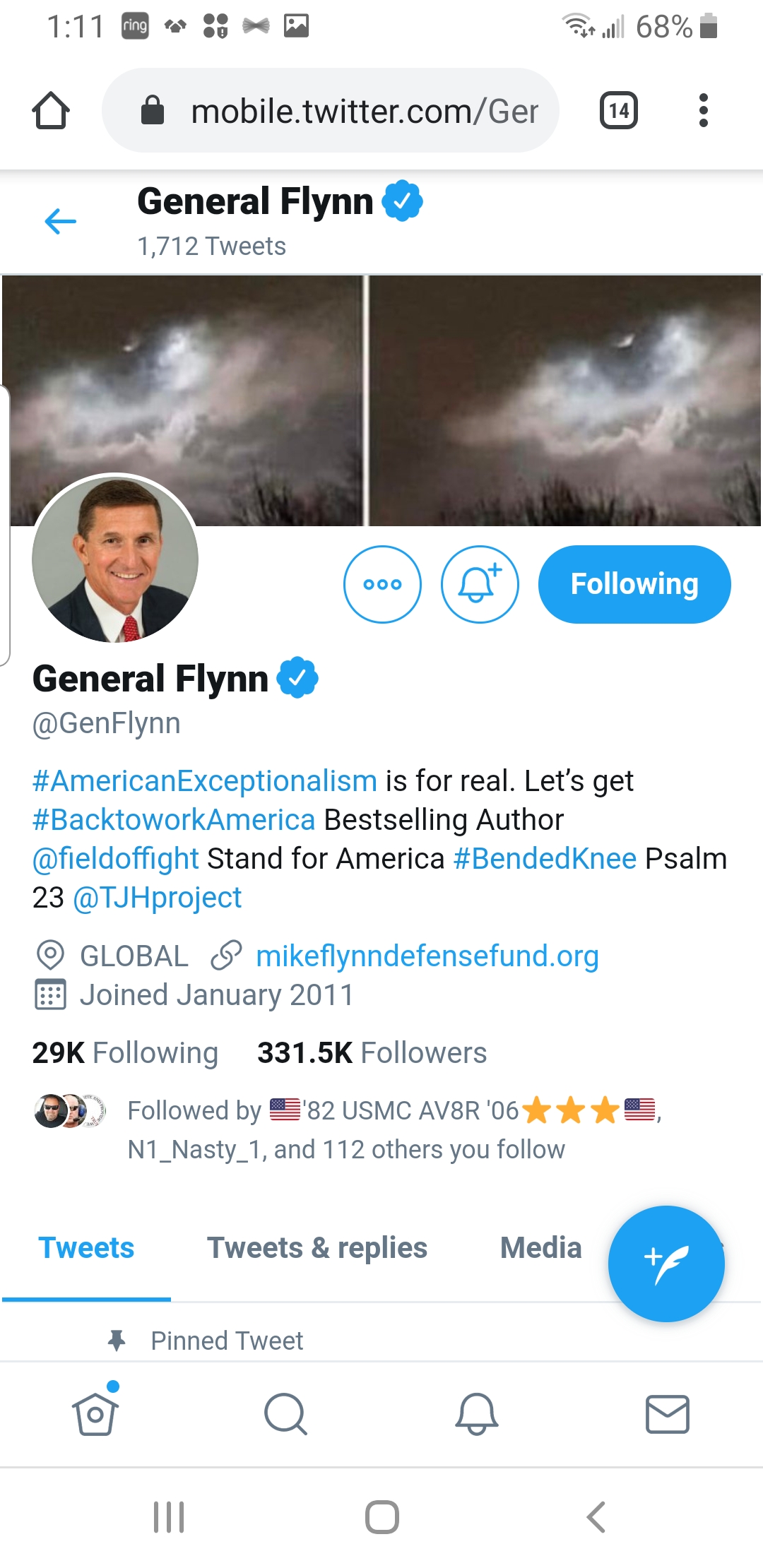The width and height of the screenshot is (763, 1568).
Task: Visit mikeflynndefensefund.org link
Action: coord(427,956)
